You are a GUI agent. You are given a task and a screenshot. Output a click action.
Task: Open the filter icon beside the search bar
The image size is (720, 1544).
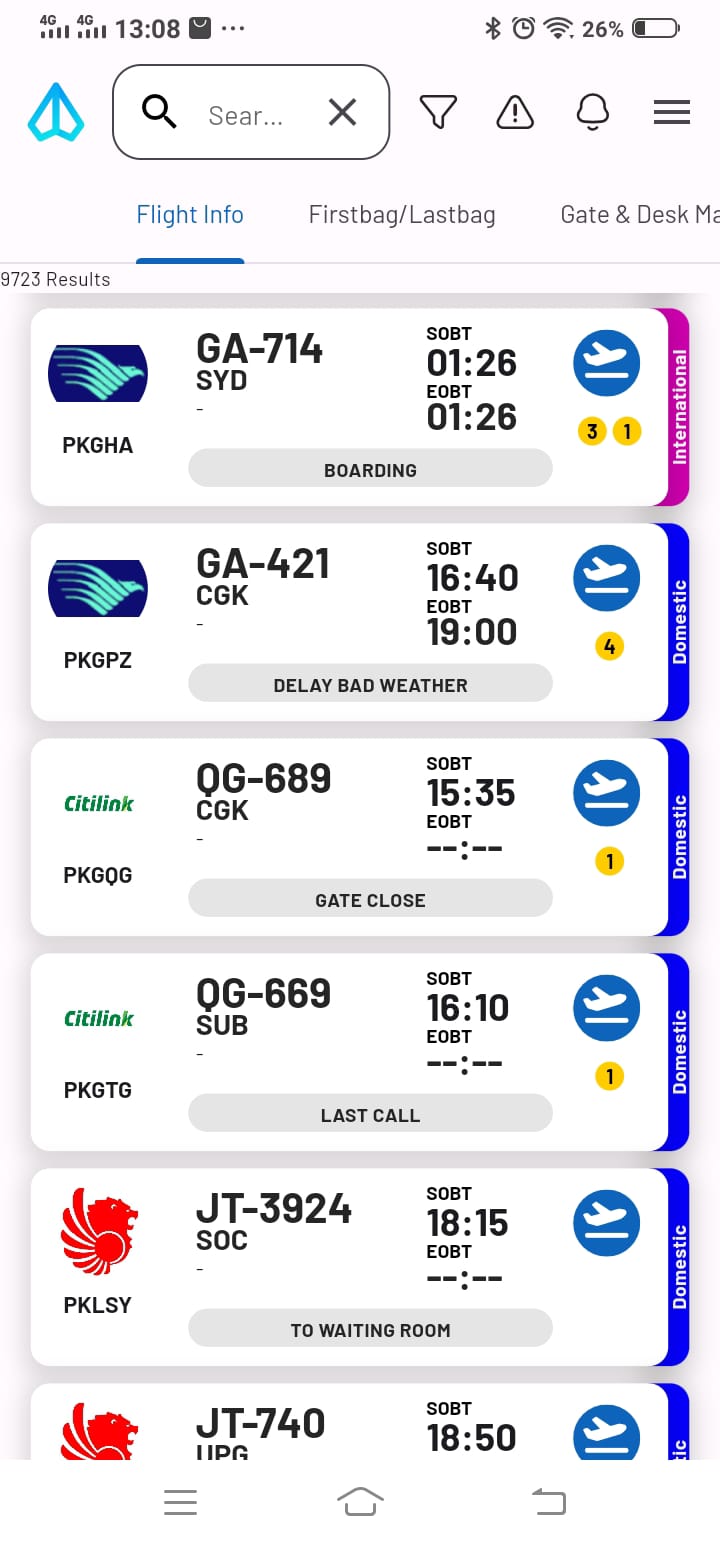[438, 112]
